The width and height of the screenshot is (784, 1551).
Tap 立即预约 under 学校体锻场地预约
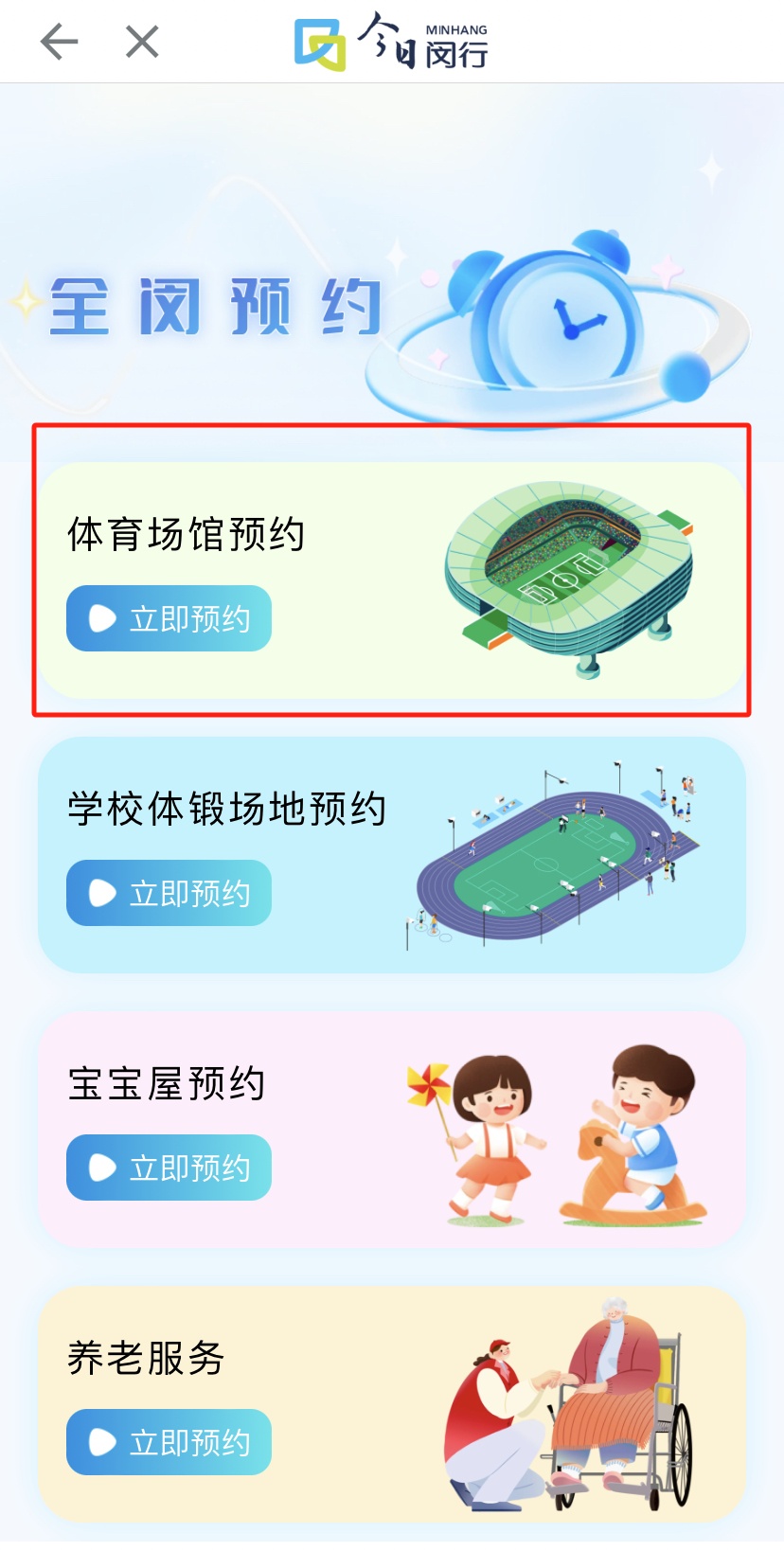(x=169, y=893)
